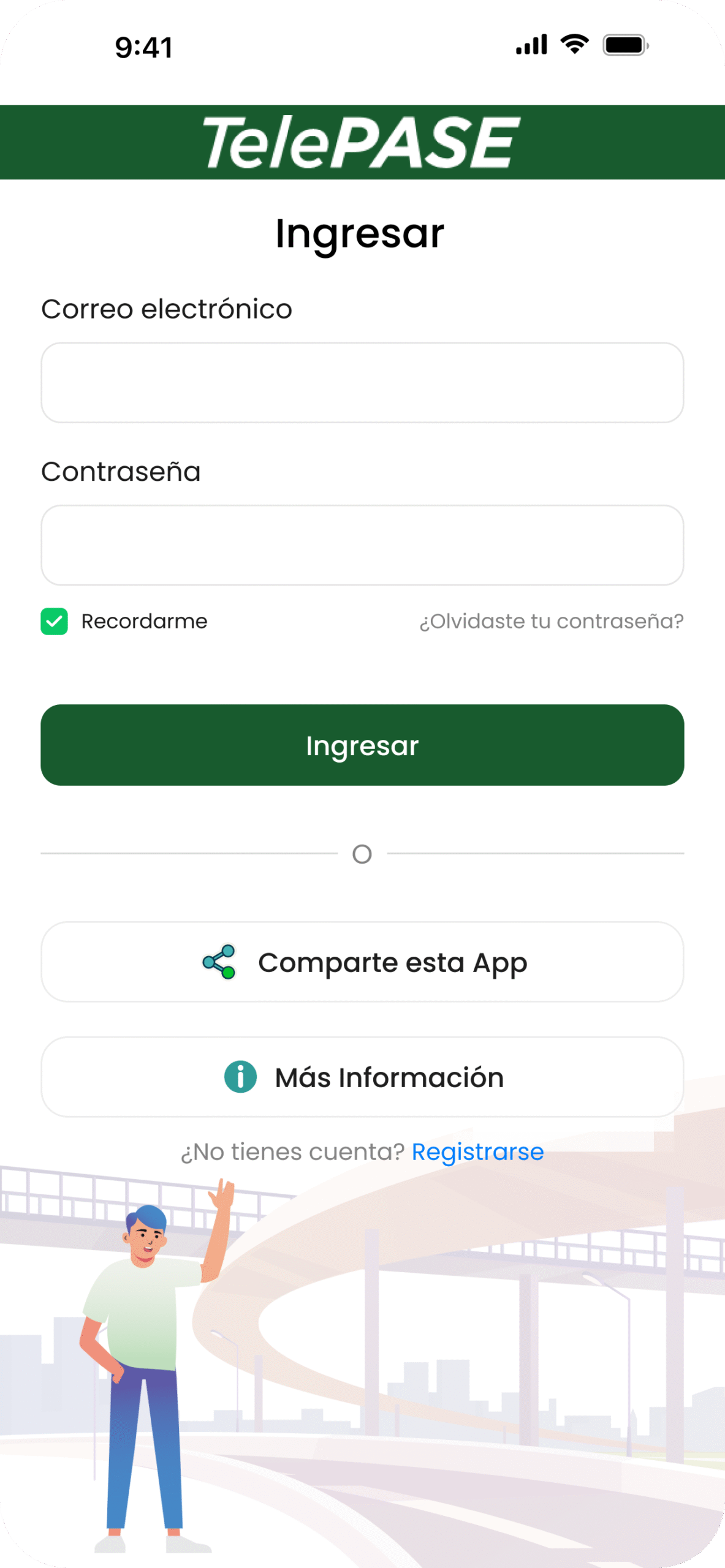Tap Comparte esta App button
This screenshot has width=725, height=1568.
[362, 962]
